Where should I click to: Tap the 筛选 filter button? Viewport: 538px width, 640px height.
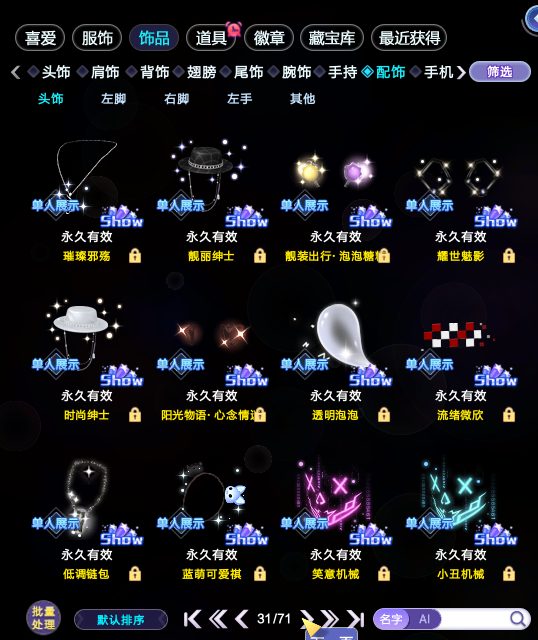(500, 72)
